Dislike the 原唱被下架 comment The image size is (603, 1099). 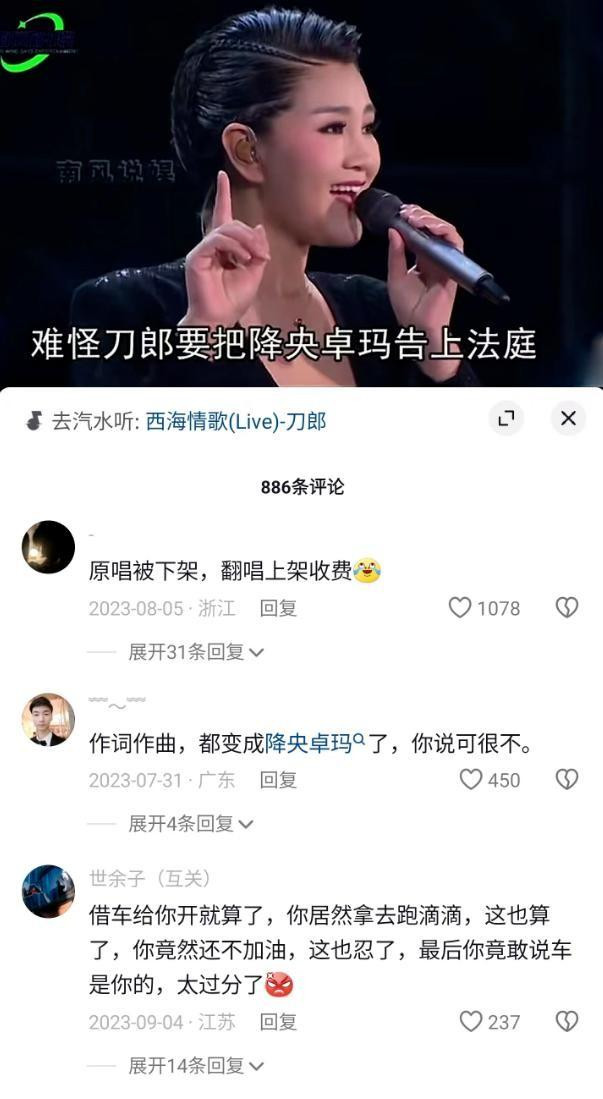tap(567, 608)
